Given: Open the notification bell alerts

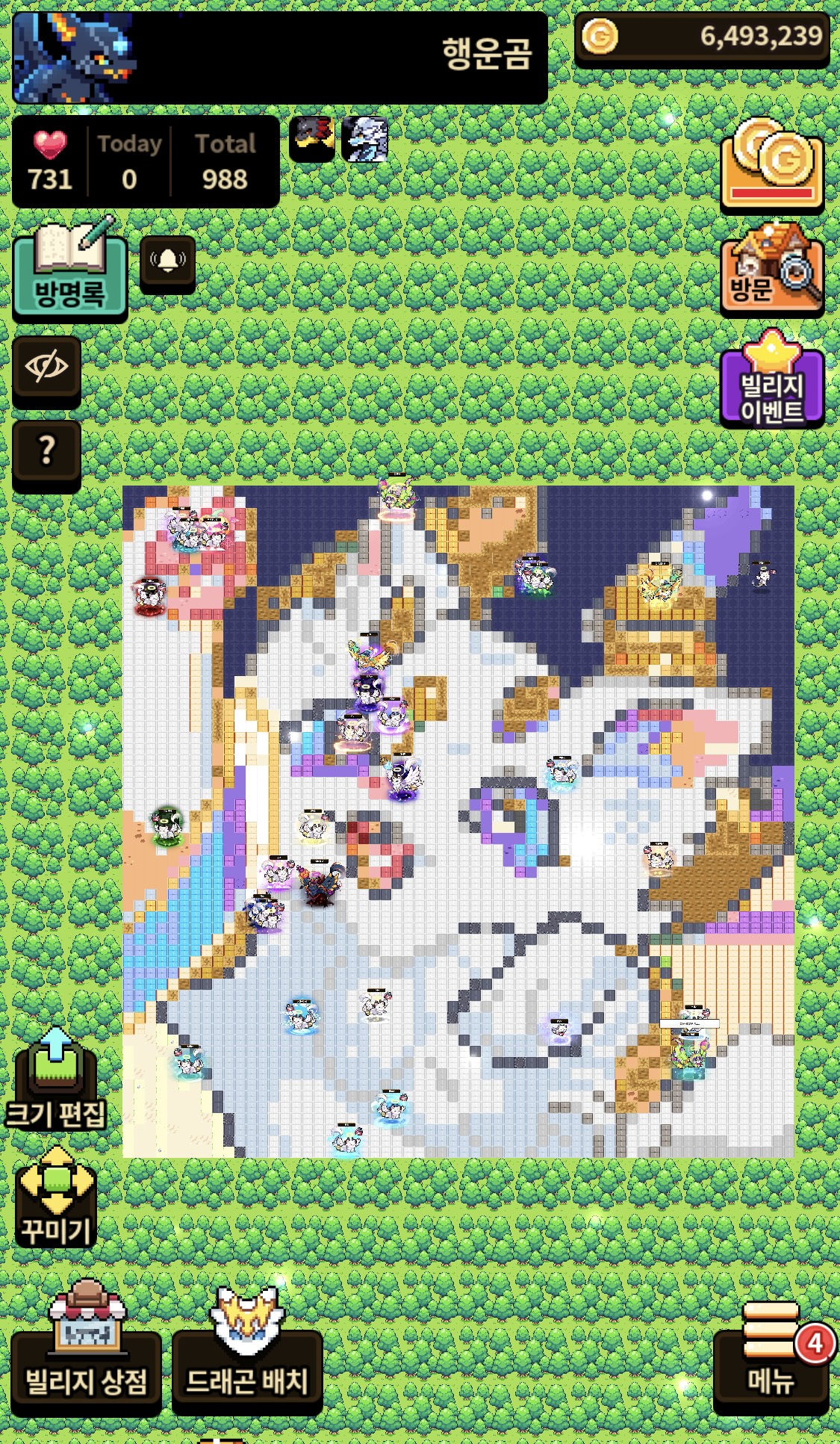Looking at the screenshot, I should 168,261.
